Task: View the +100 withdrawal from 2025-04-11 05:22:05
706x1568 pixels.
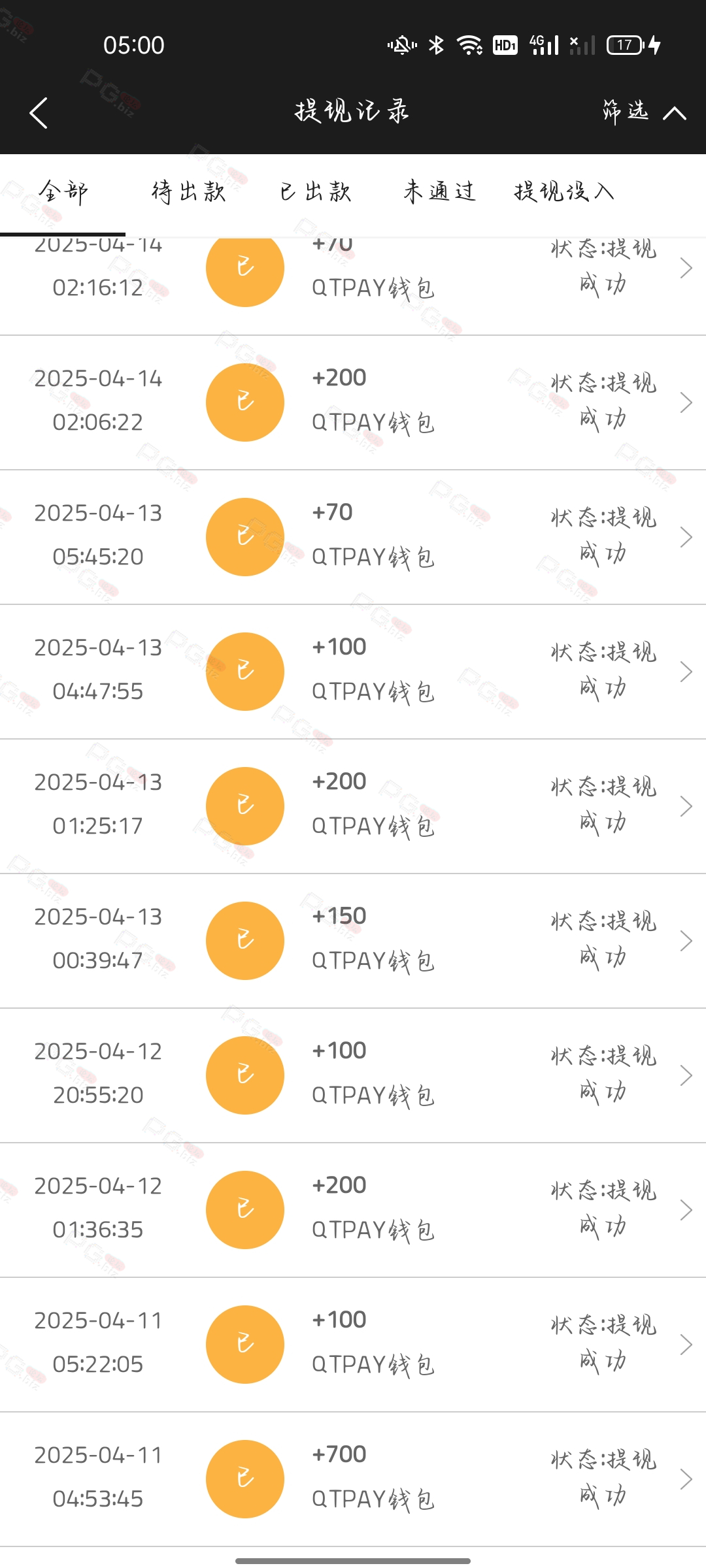Action: point(353,1345)
